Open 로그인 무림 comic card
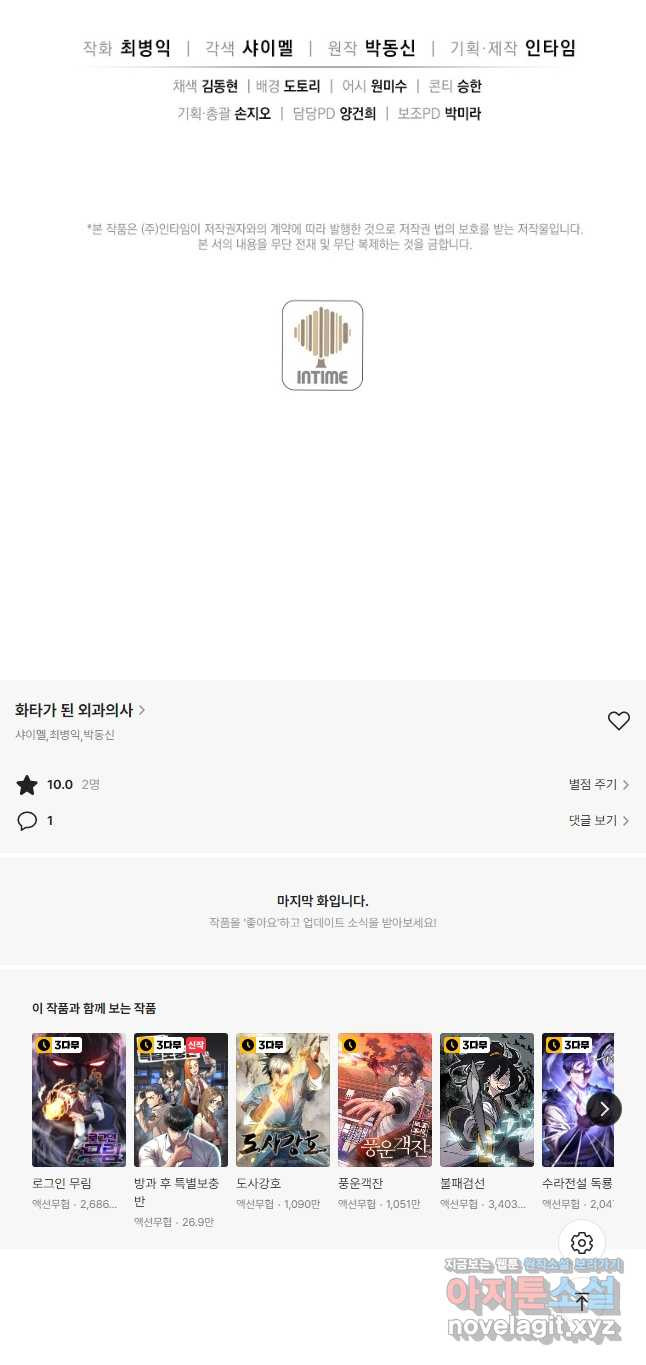The height and width of the screenshot is (1365, 646). 79,1100
